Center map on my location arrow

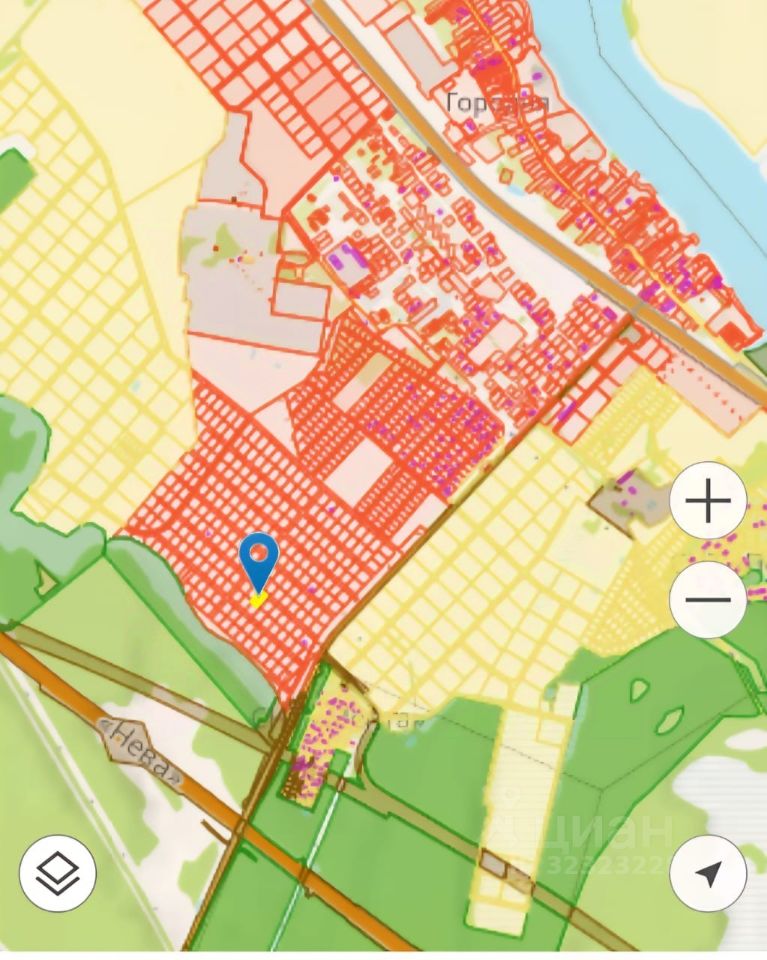(708, 873)
